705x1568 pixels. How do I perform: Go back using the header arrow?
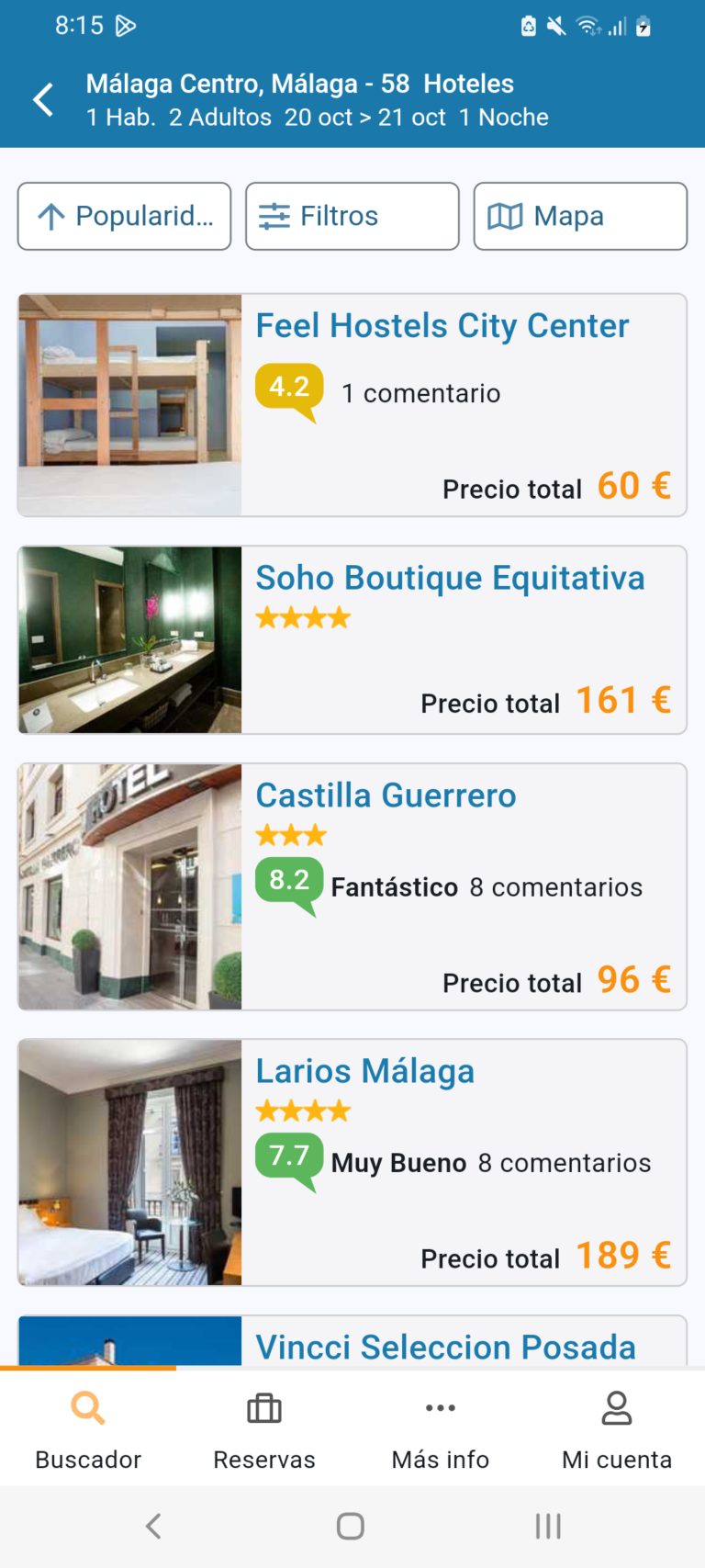(x=43, y=99)
